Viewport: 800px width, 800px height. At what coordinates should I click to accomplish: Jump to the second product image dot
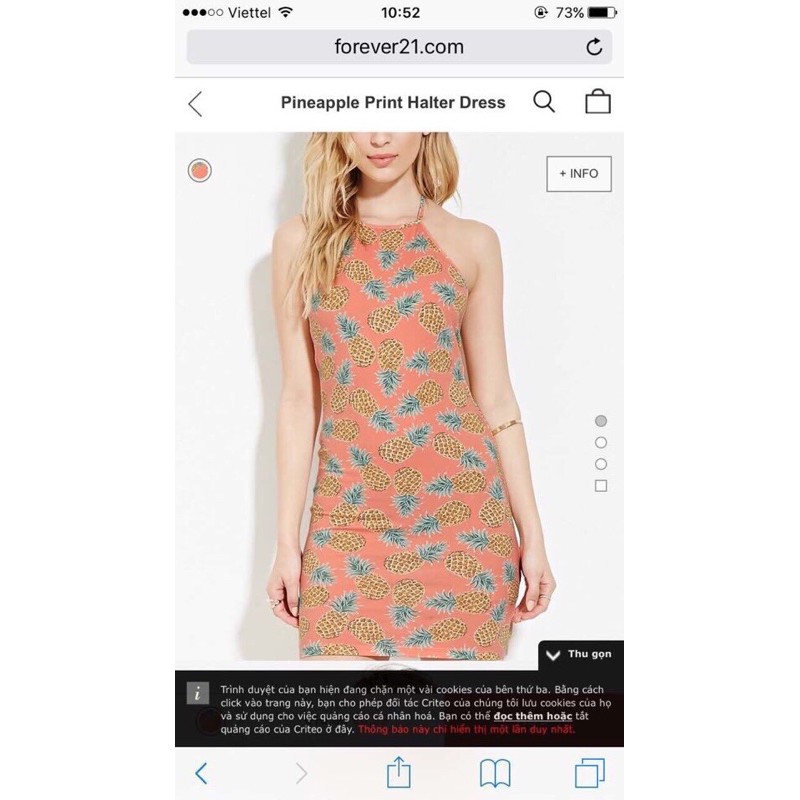(x=601, y=443)
